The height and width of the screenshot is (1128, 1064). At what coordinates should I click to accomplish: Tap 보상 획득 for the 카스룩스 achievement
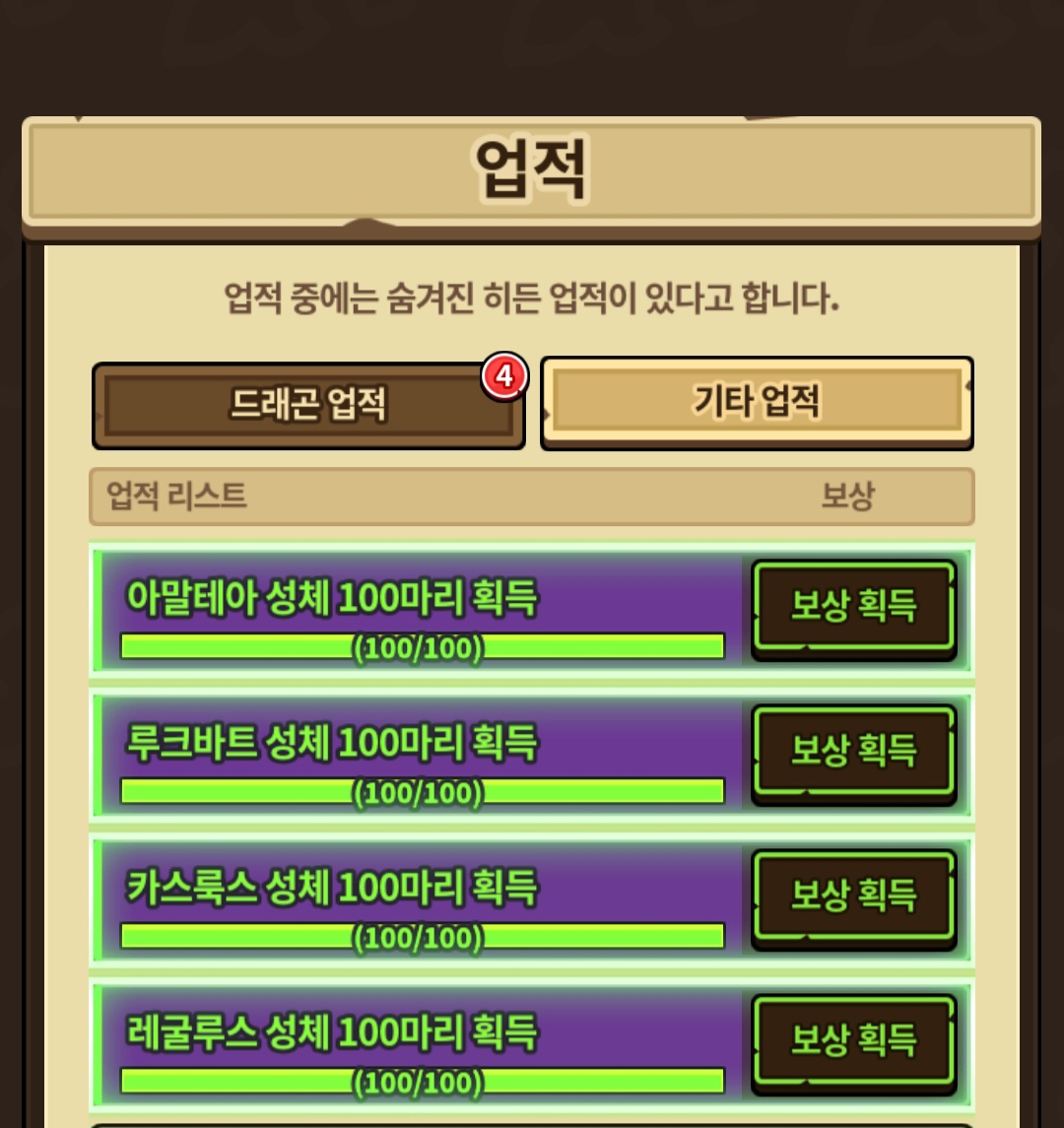(854, 898)
